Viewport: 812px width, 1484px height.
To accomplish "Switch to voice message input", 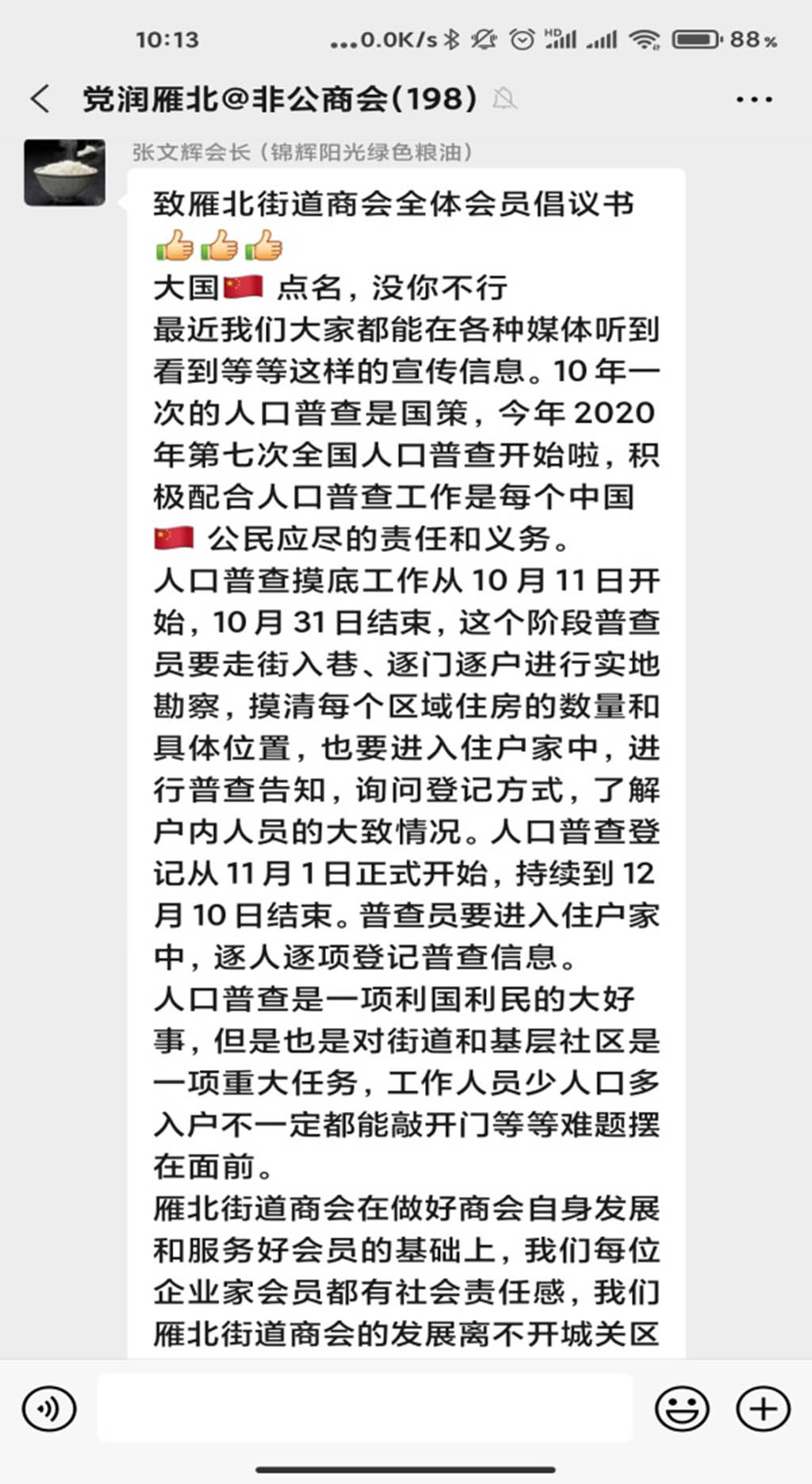I will 49,1409.
